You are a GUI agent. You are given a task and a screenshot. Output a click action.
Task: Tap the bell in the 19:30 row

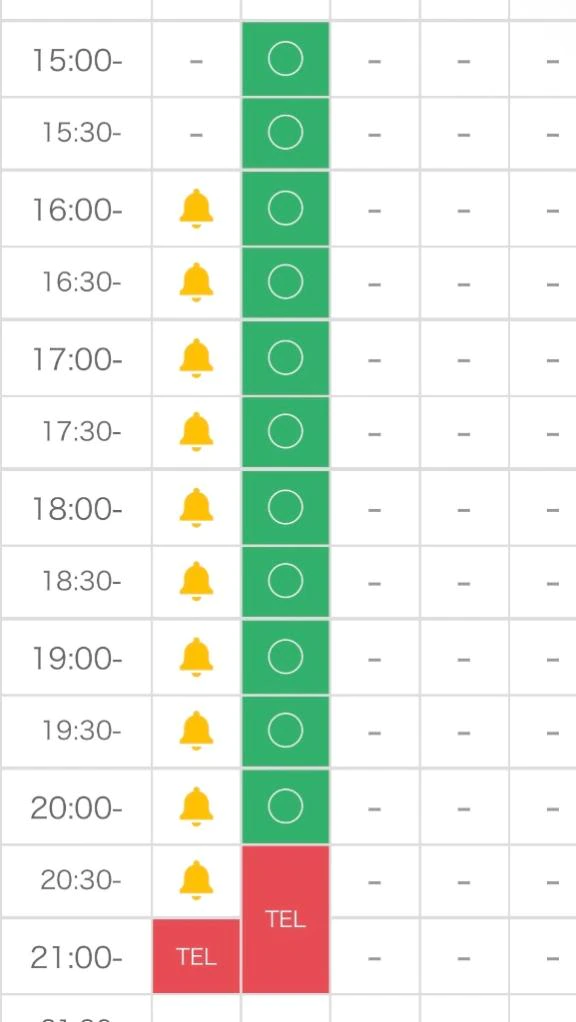coord(196,731)
